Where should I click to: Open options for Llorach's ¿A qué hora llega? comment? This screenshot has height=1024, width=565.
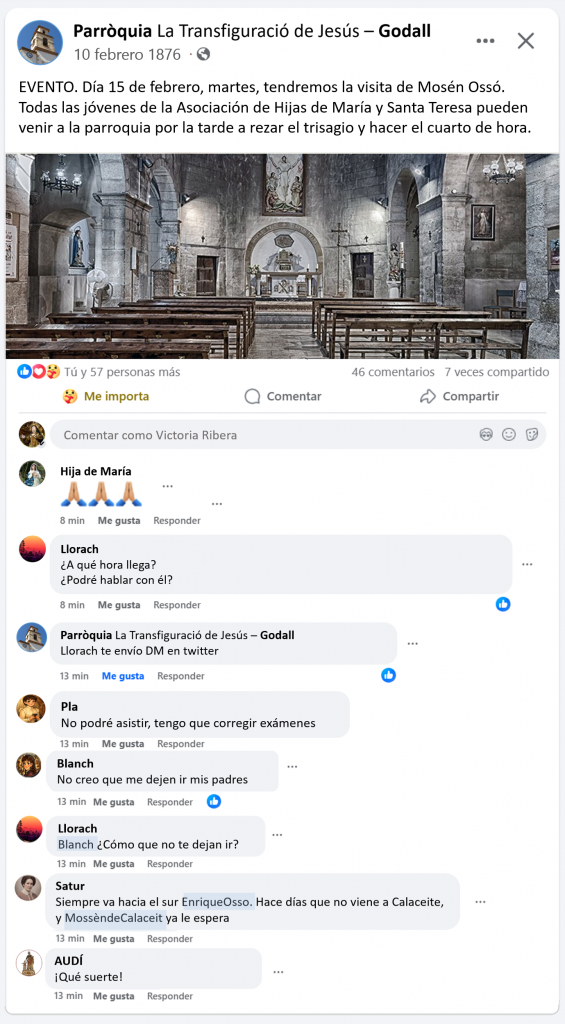527,564
